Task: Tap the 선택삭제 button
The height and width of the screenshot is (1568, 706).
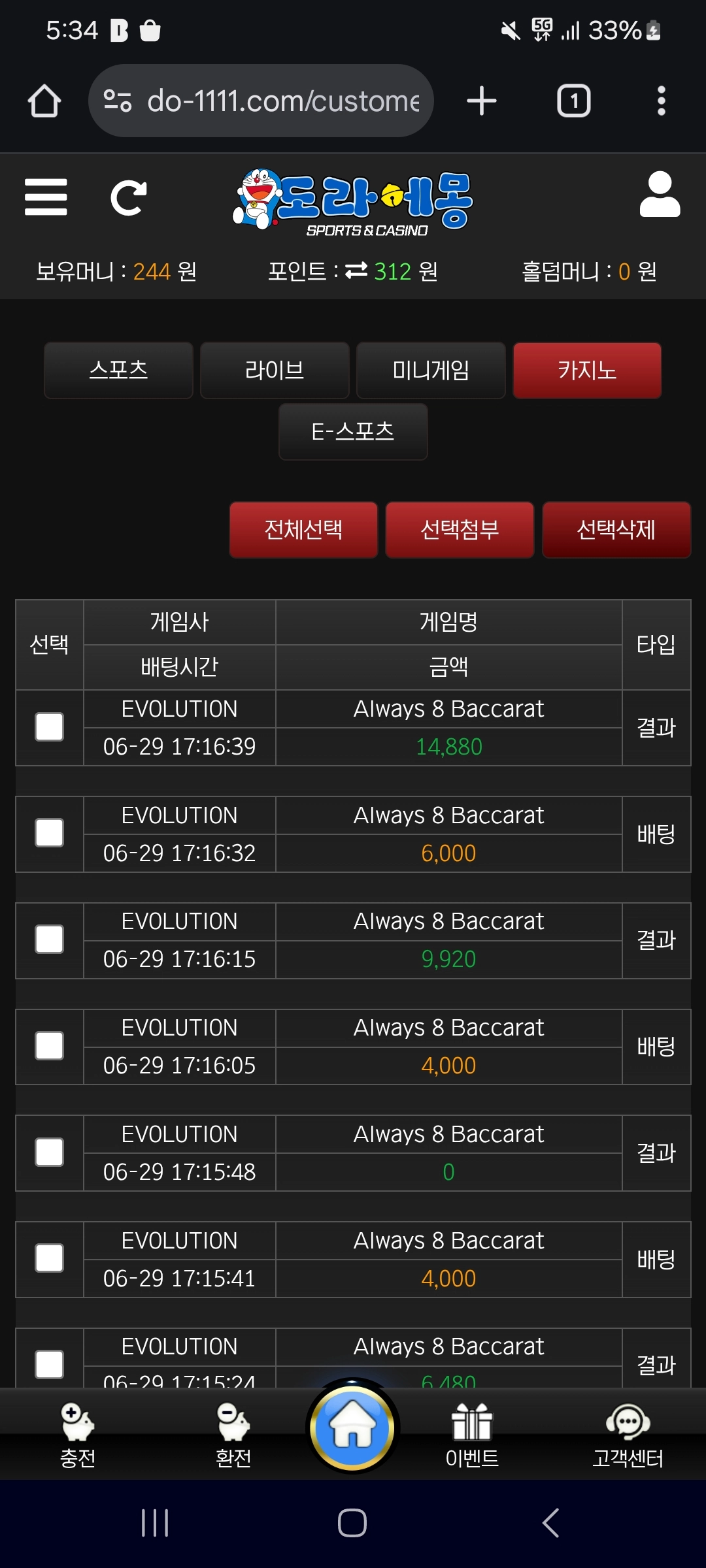Action: (x=616, y=530)
